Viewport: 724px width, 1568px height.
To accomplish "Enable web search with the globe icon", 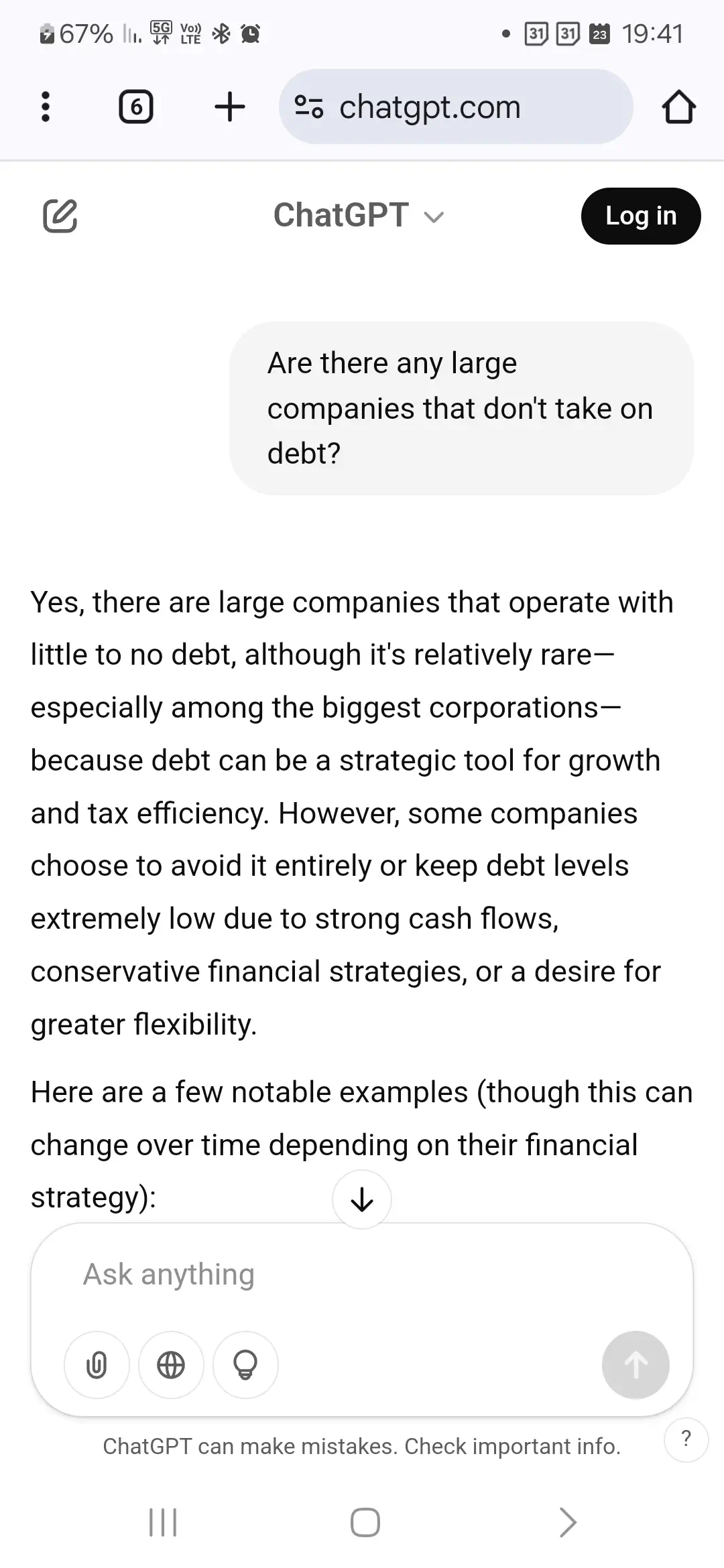I will click(x=171, y=1365).
